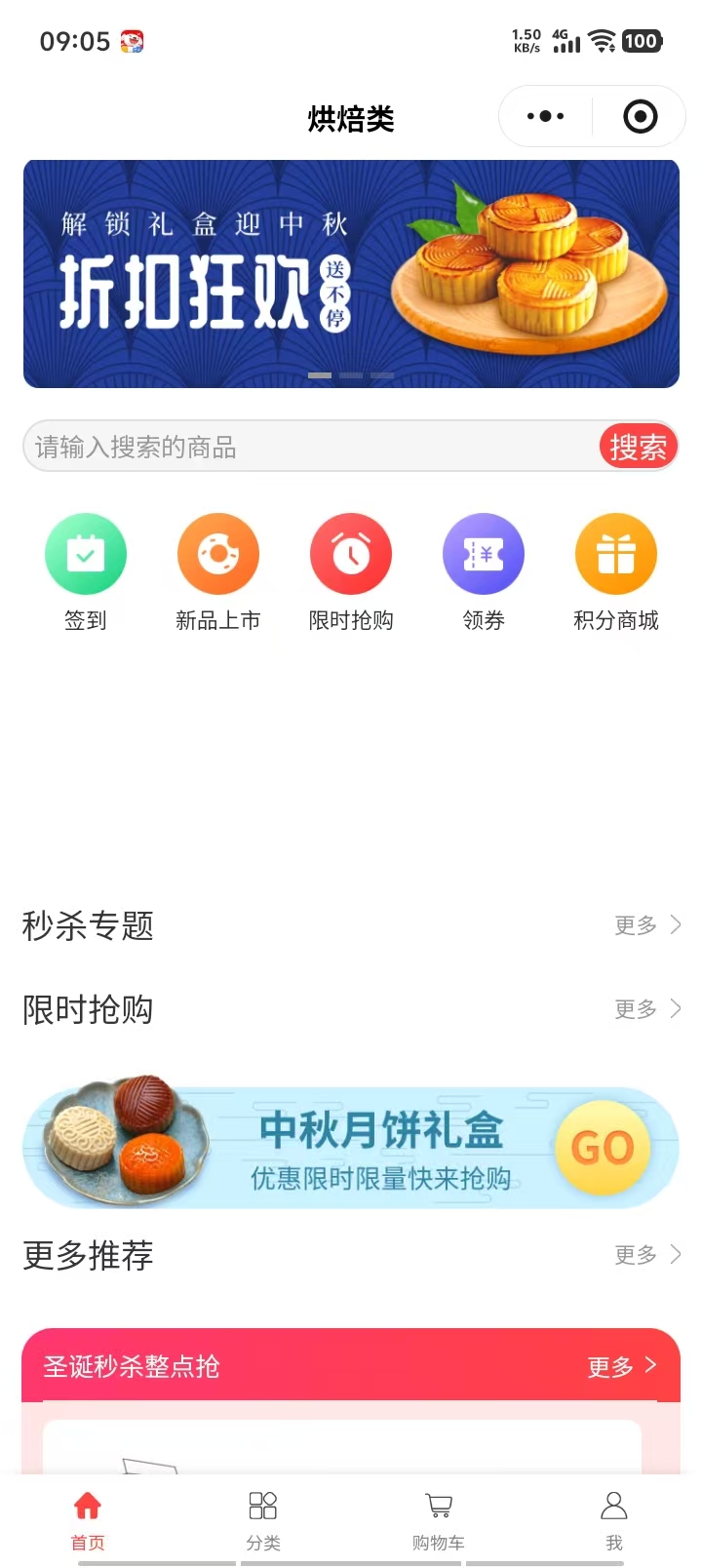Open the Mid-Autumn 折扣狂欢 banner
Screen dimensions: 702x1568
tap(351, 274)
